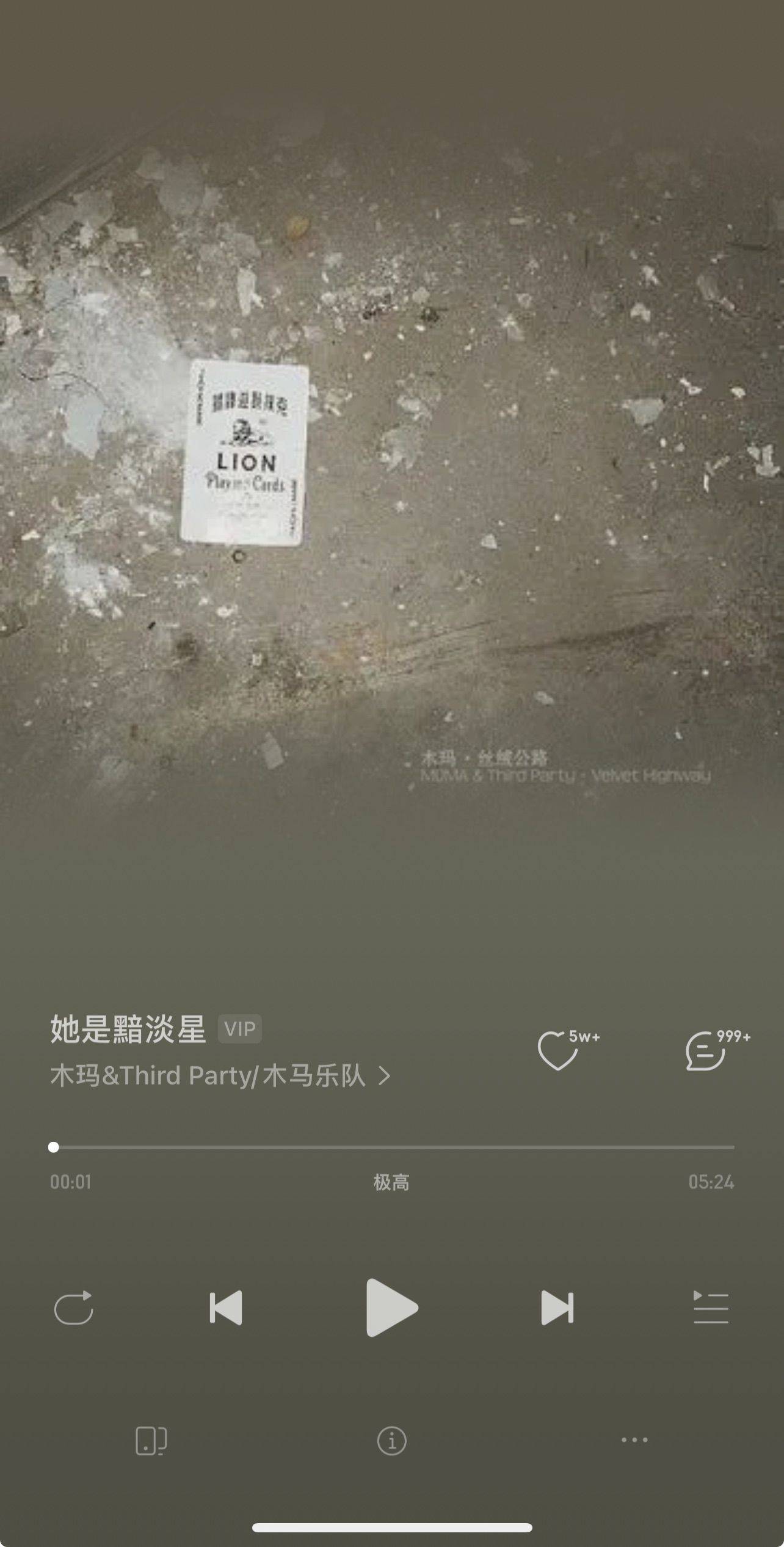
Task: Go back to the previous track
Action: pos(227,1309)
